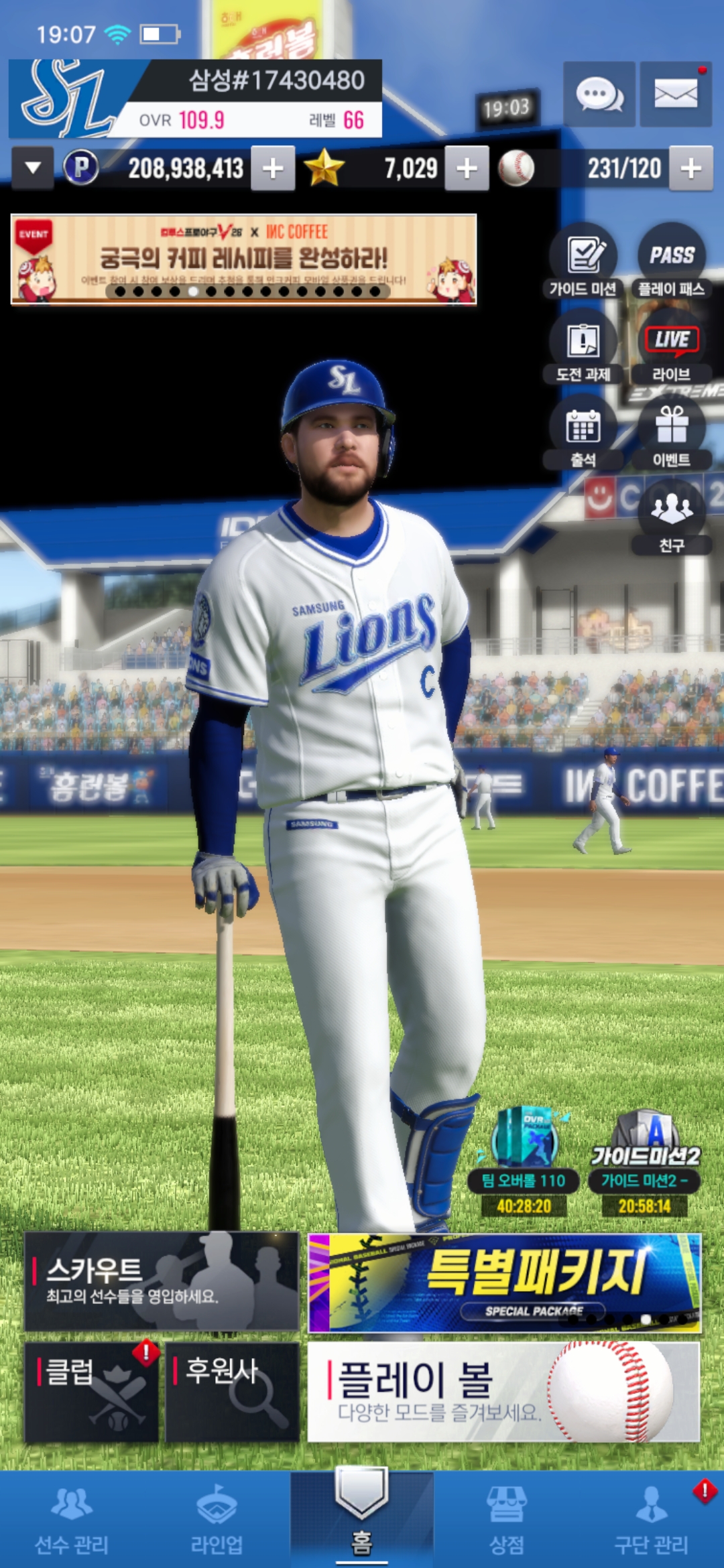Open 스카우트 scout menu

(161, 1281)
